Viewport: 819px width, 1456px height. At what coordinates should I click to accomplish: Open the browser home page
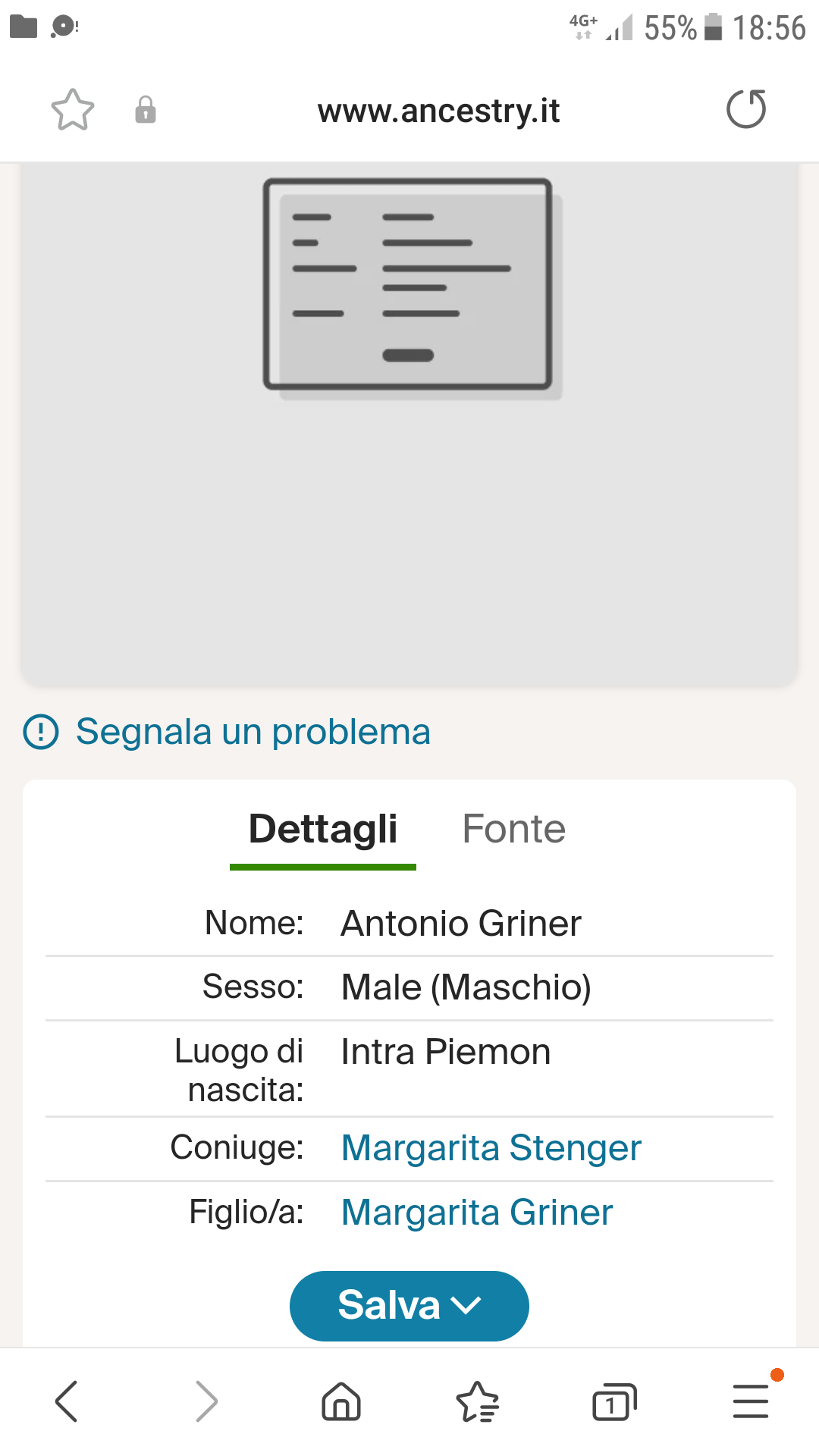341,1401
